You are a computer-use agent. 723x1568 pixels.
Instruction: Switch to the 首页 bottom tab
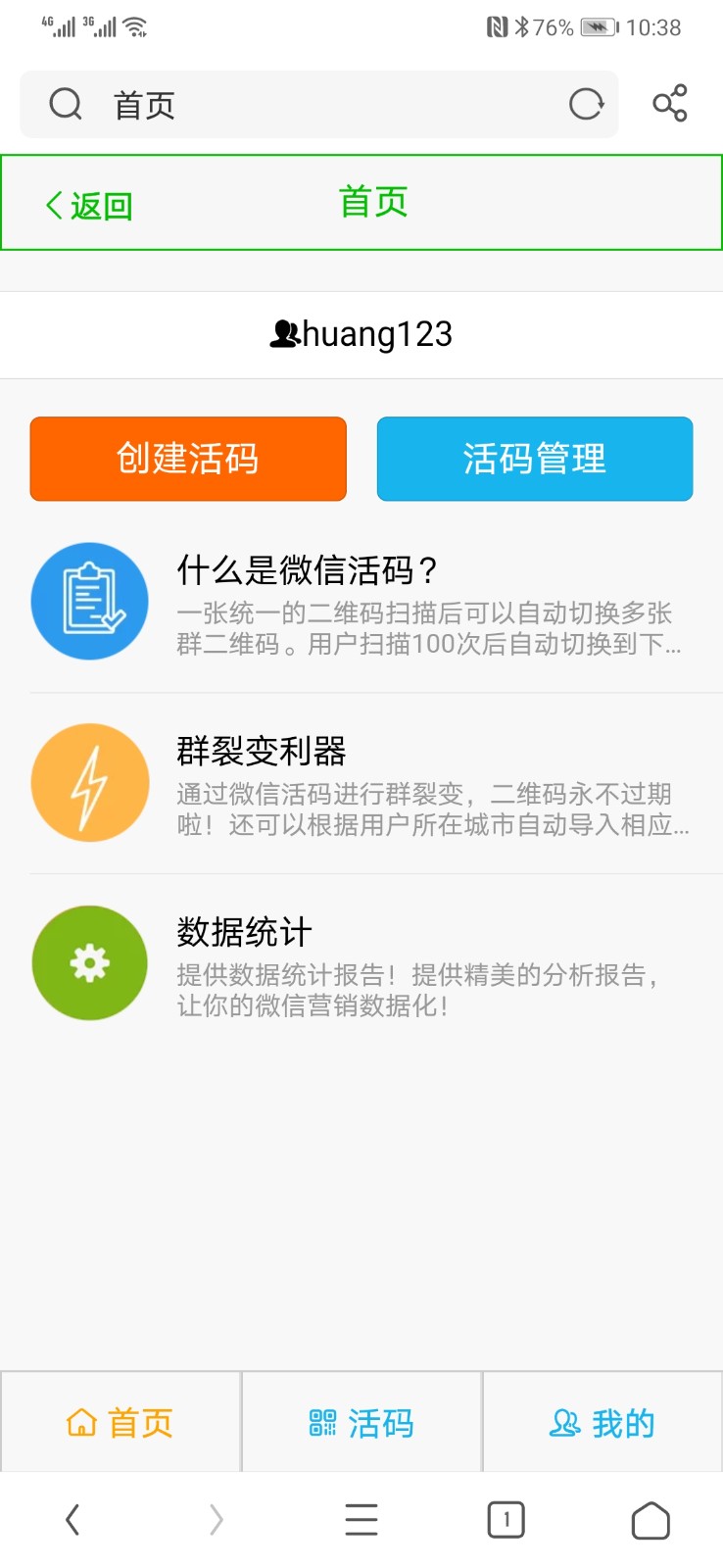point(120,1422)
